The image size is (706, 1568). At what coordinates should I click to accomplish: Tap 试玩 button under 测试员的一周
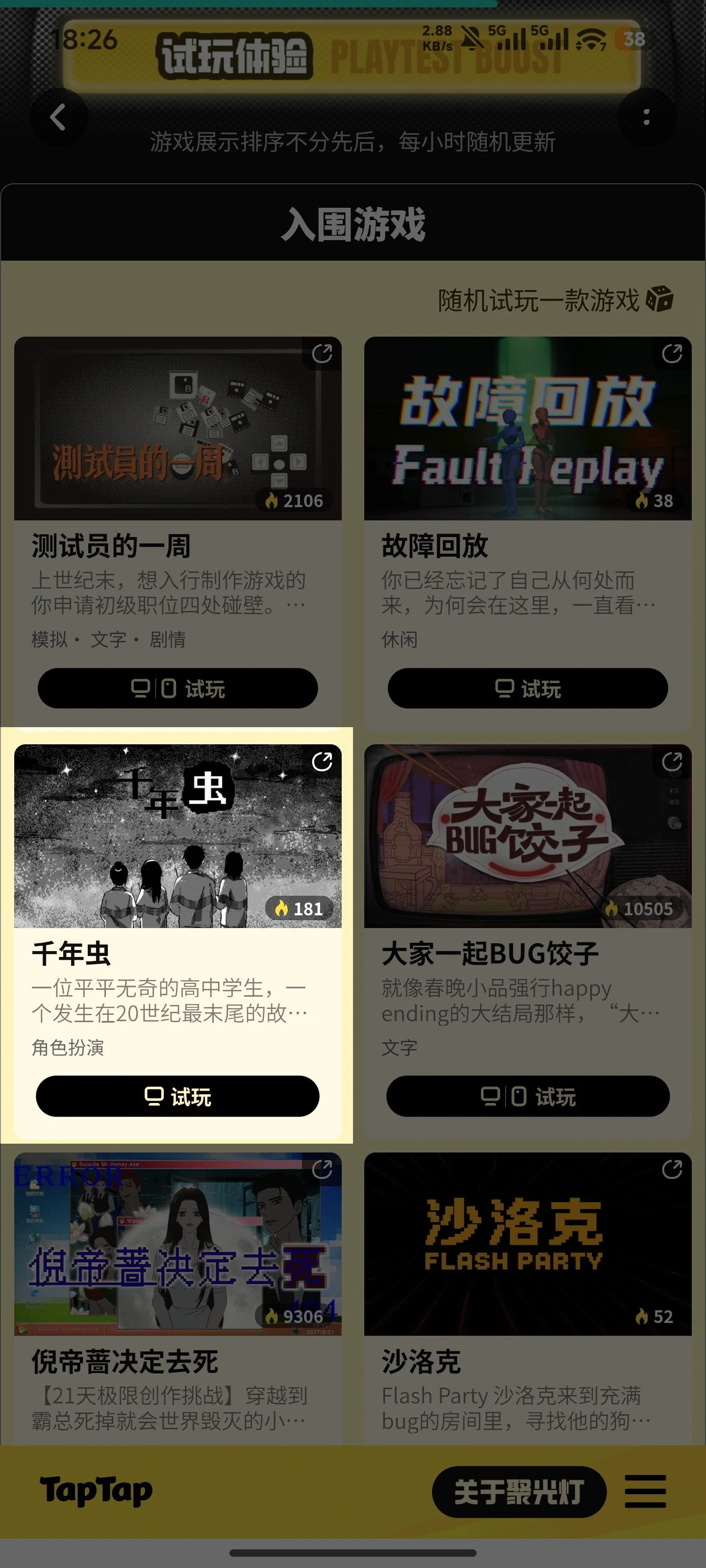click(177, 688)
